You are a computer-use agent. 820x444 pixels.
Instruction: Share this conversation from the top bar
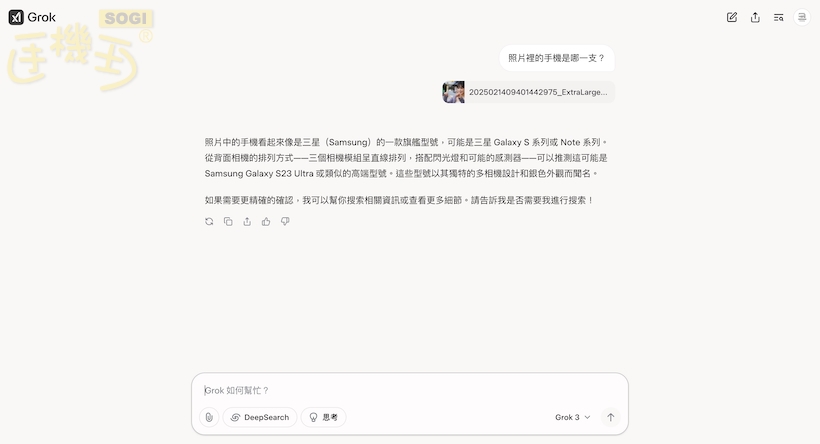pyautogui.click(x=755, y=17)
